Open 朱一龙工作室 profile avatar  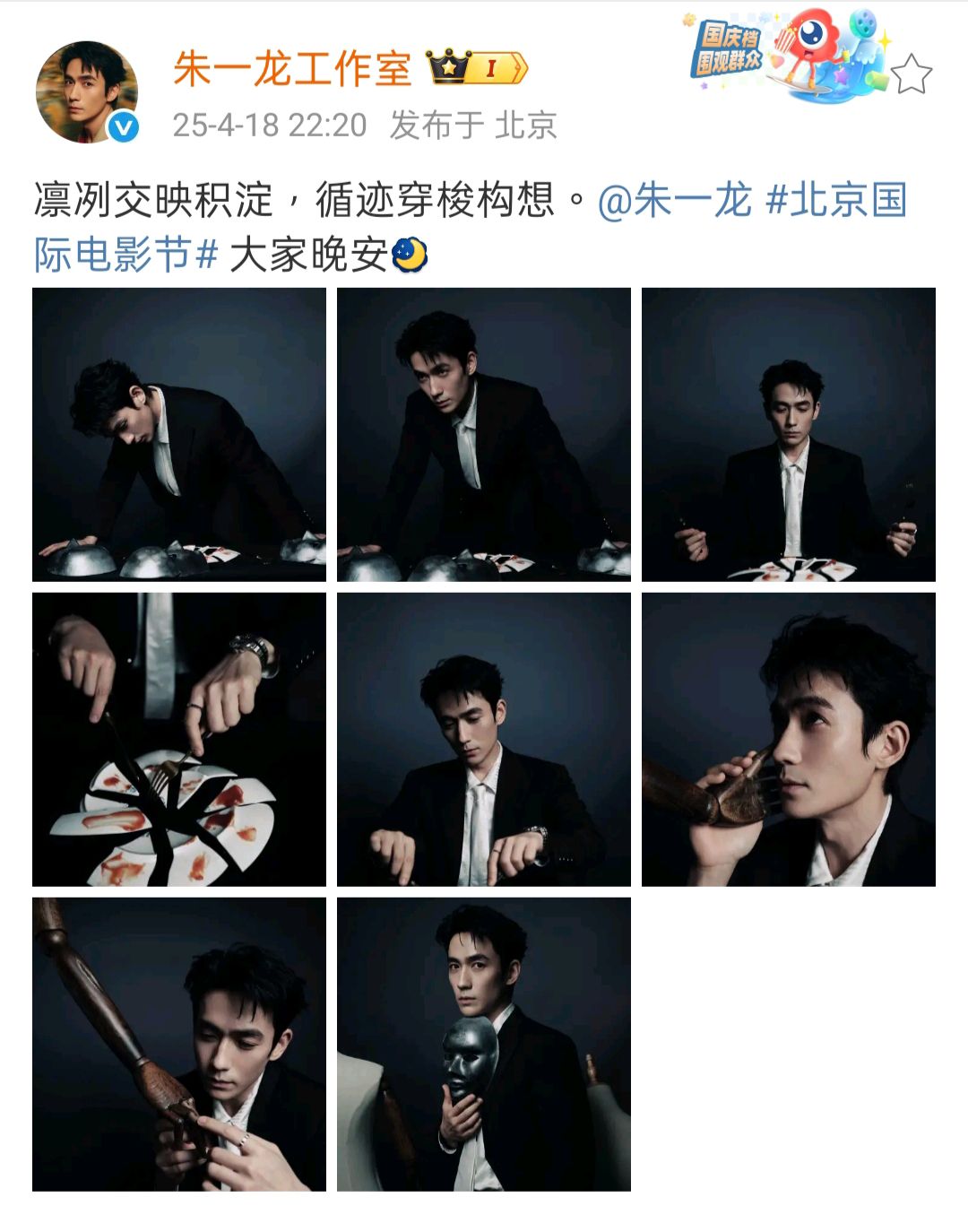pos(87,91)
